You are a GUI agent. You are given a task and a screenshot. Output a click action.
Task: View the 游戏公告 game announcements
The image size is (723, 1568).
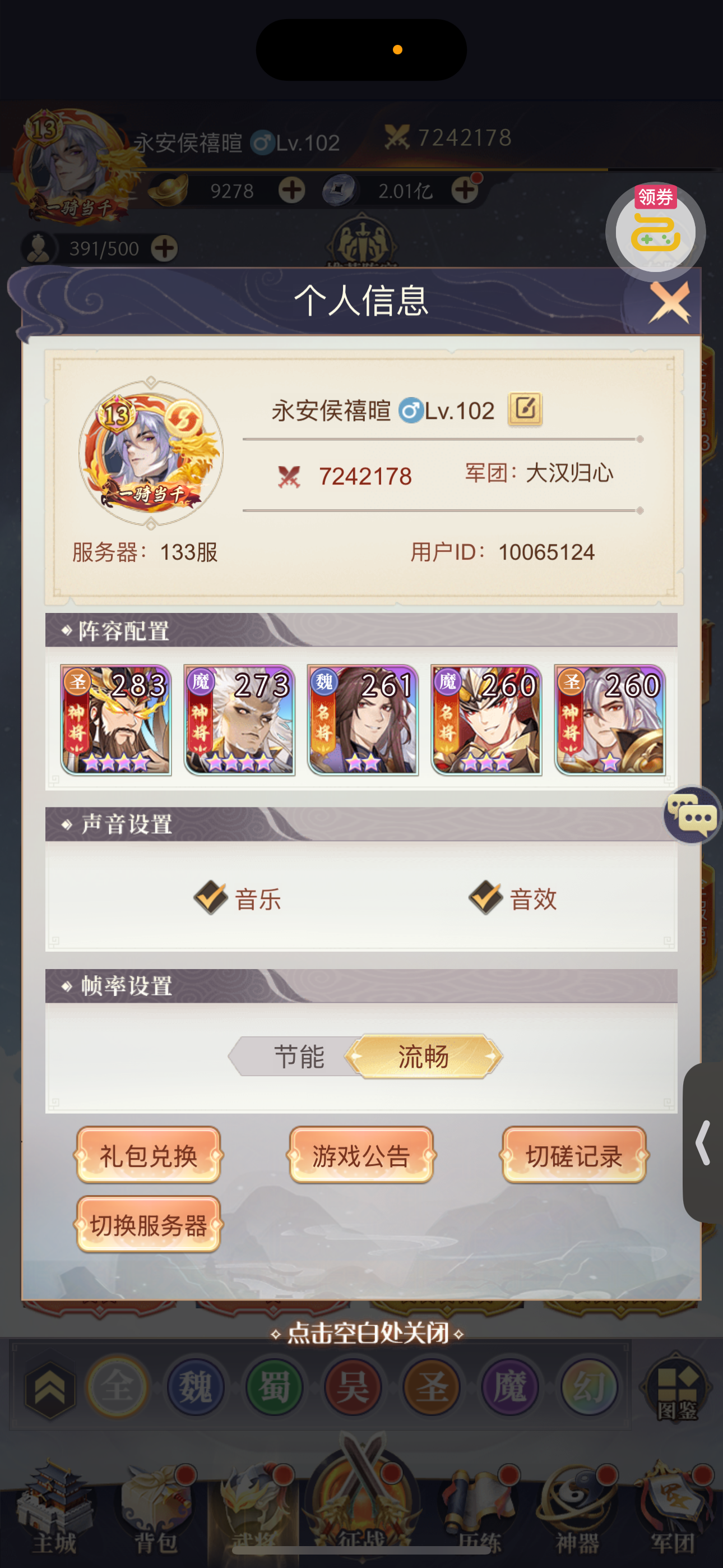(361, 1155)
